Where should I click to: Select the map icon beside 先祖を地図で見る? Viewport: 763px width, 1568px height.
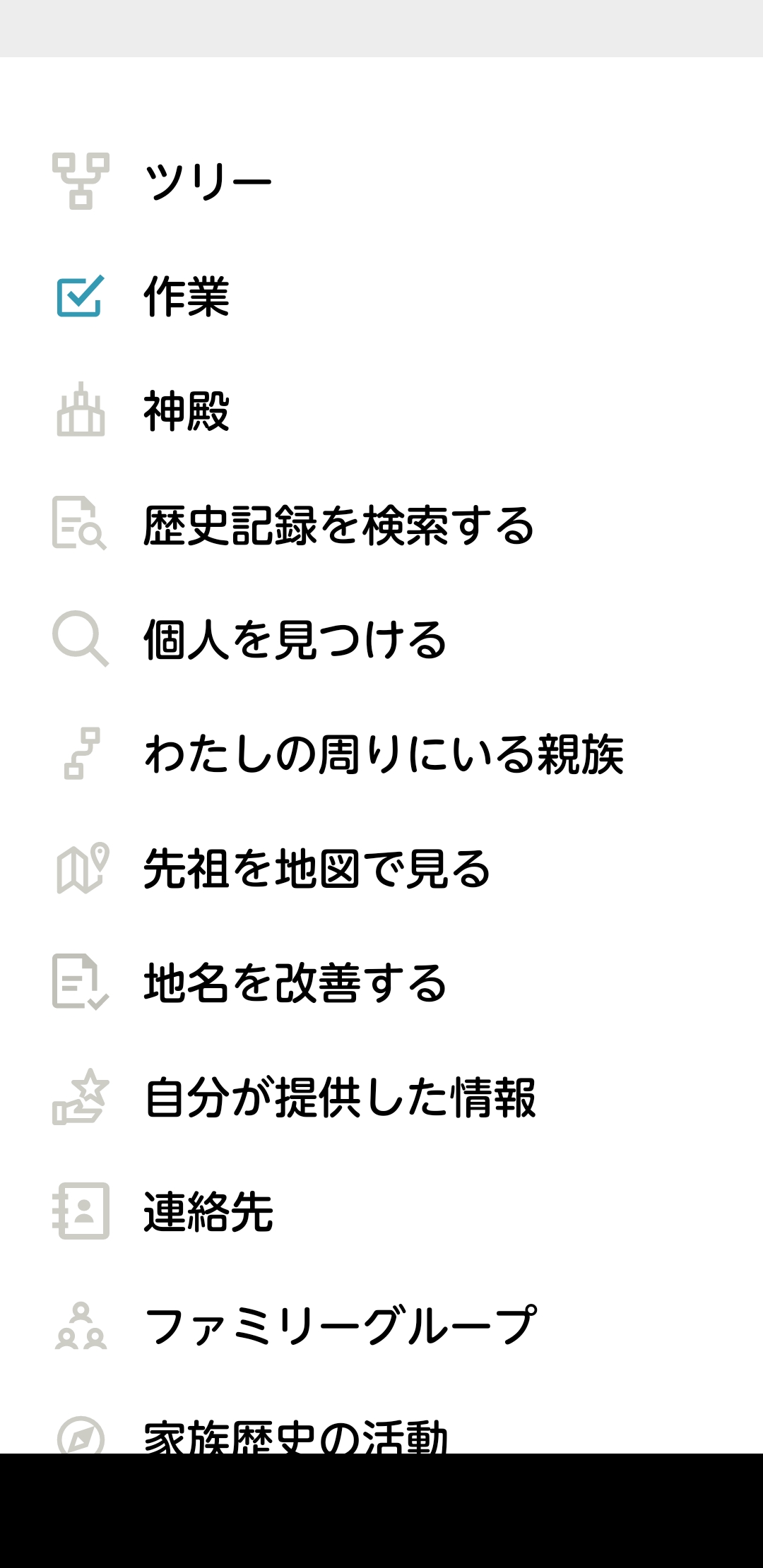point(81,872)
